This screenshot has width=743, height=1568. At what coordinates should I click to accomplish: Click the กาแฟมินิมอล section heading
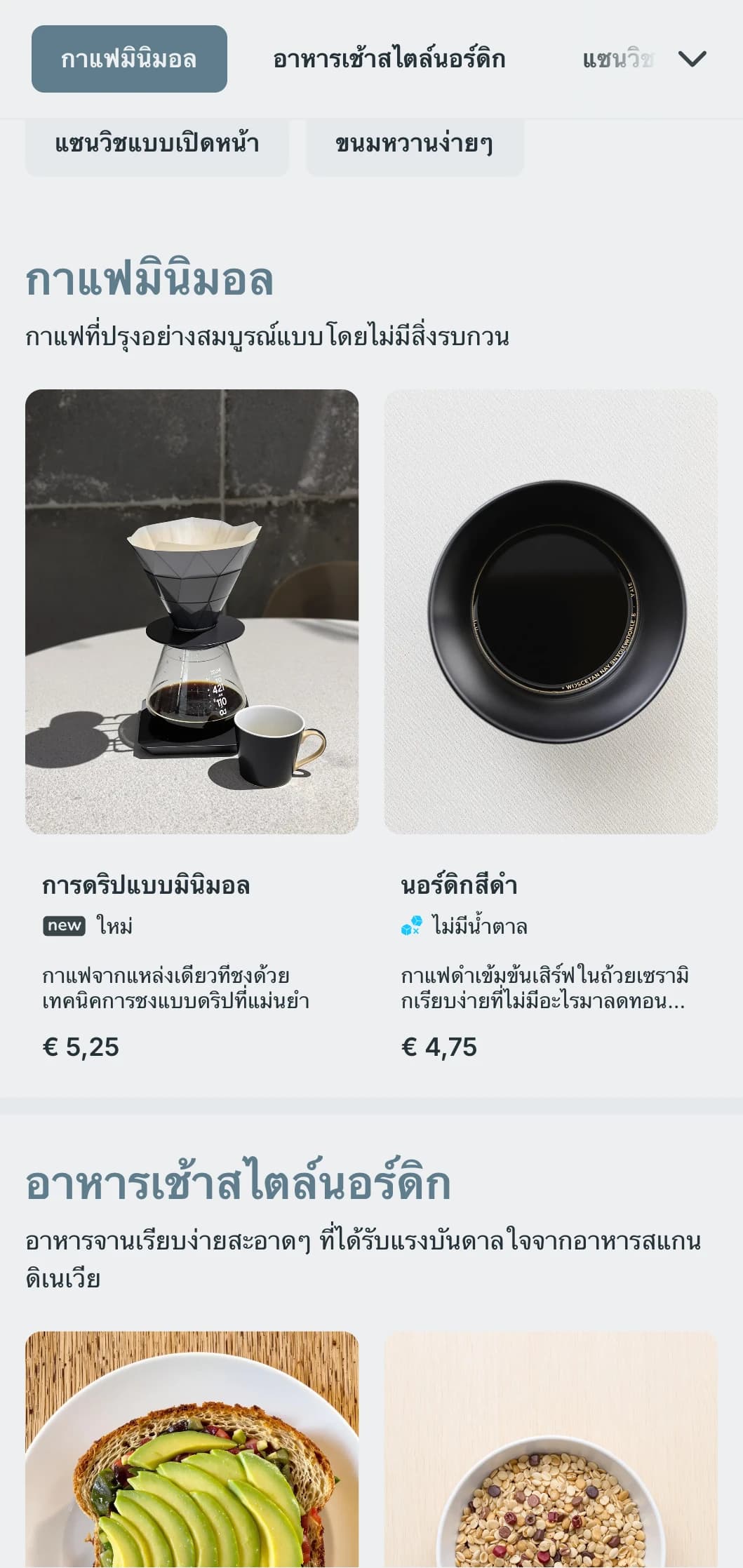pyautogui.click(x=149, y=280)
